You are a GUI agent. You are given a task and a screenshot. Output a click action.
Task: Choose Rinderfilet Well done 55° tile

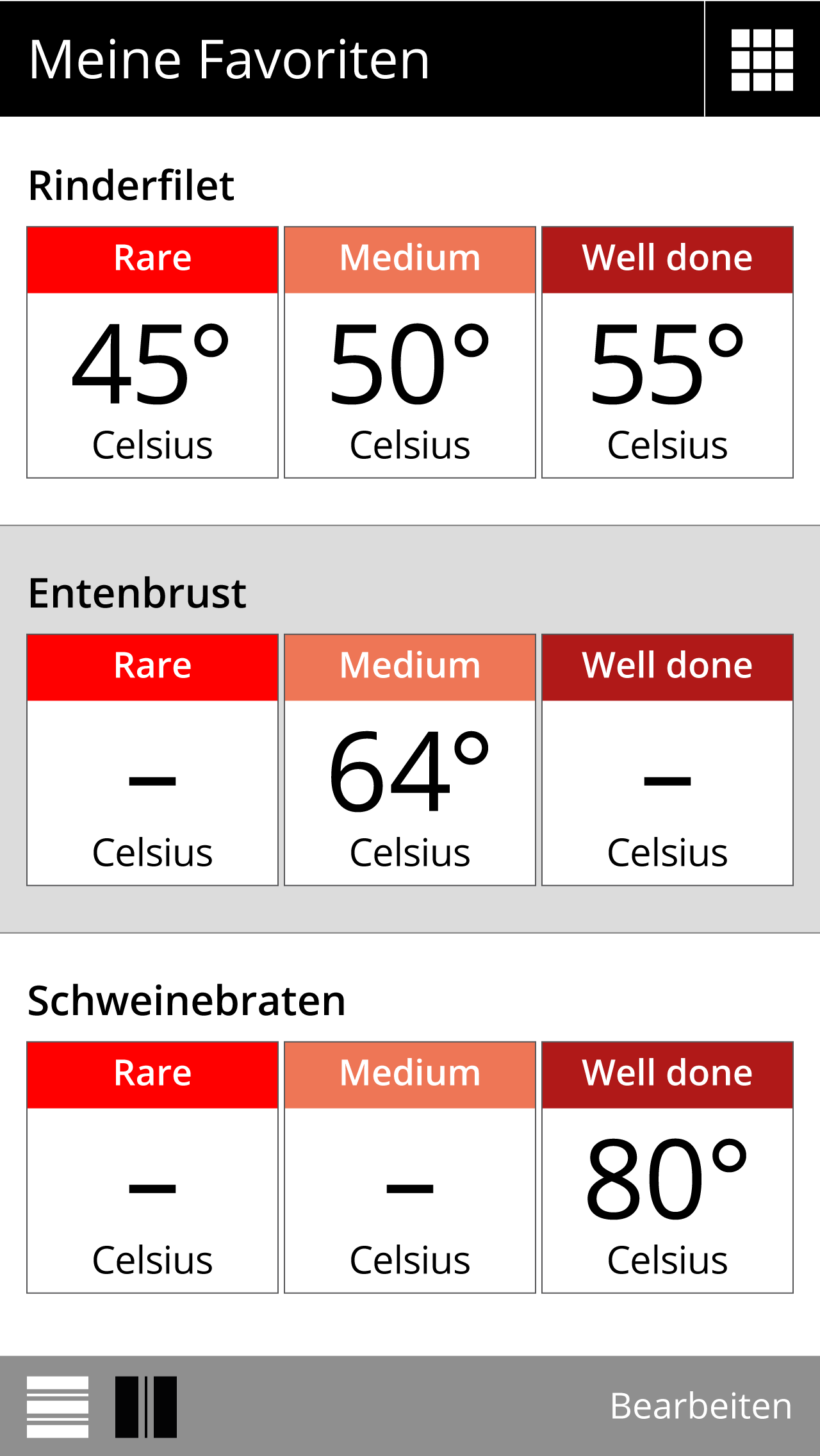668,352
